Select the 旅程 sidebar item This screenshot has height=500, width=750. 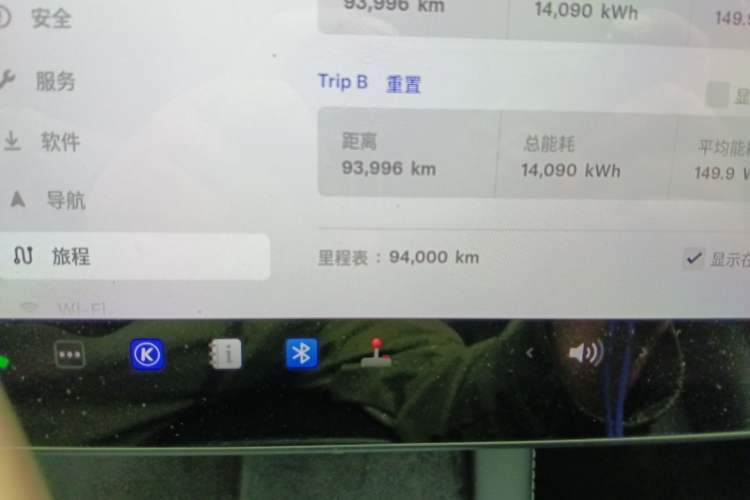click(70, 257)
